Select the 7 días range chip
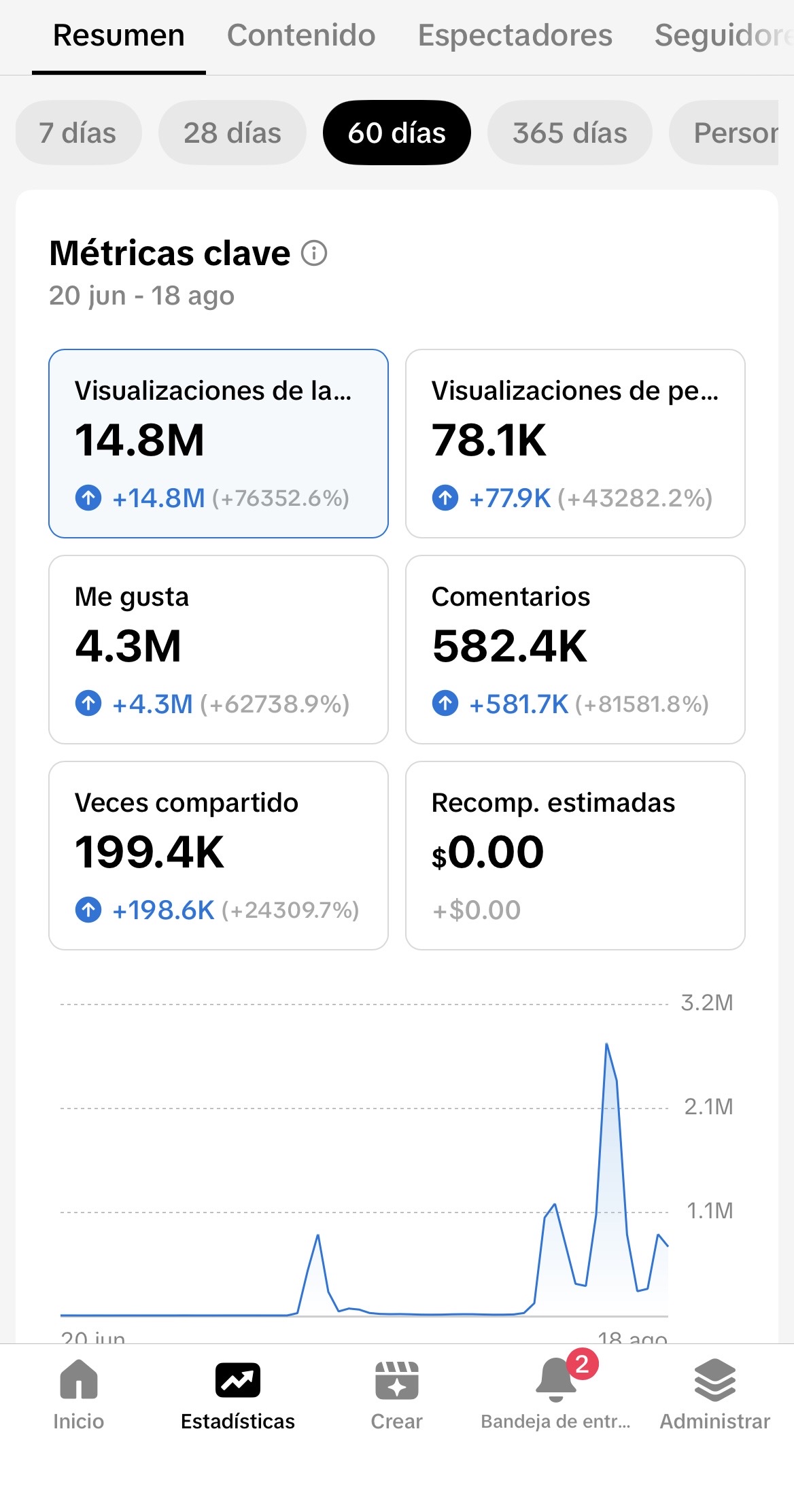Image resolution: width=794 pixels, height=1512 pixels. (78, 133)
